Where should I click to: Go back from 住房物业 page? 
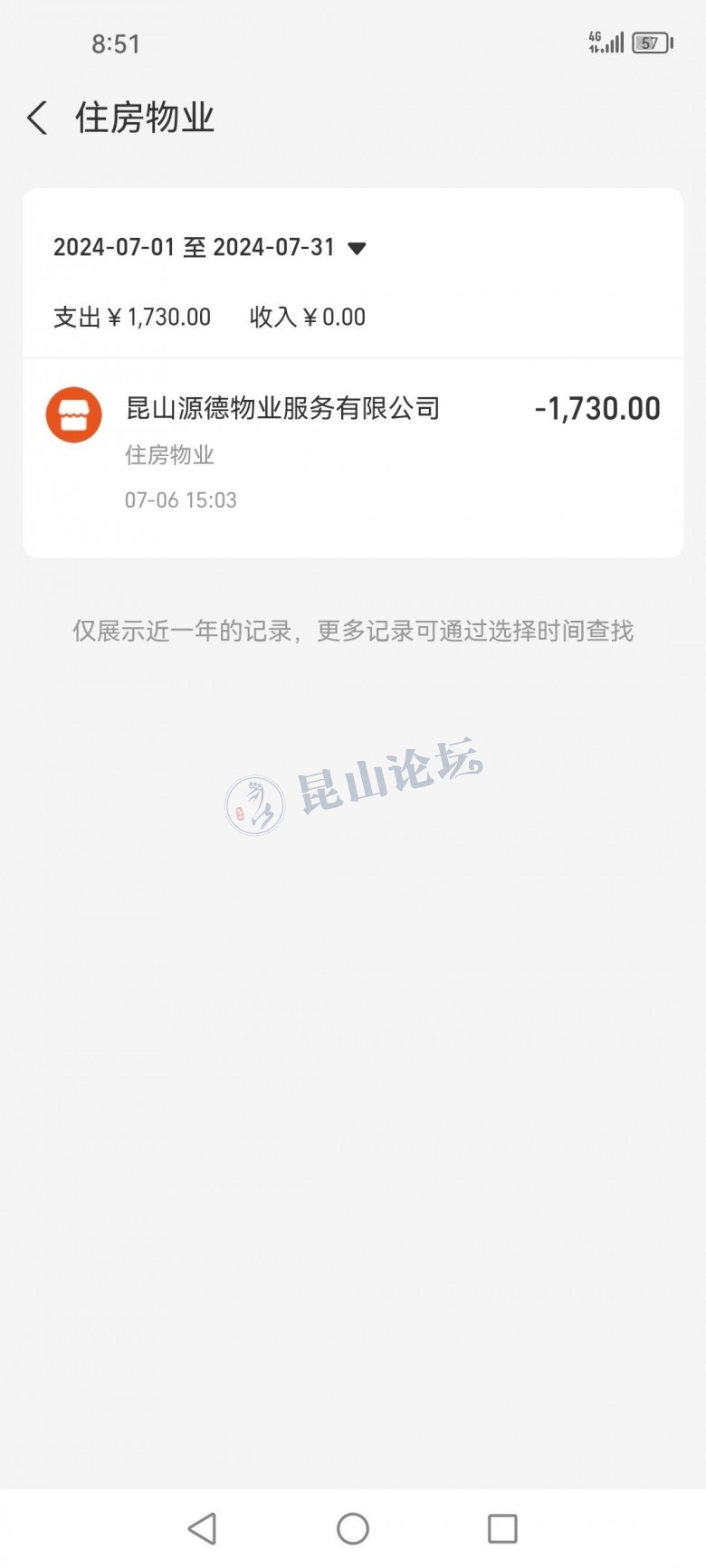(38, 119)
